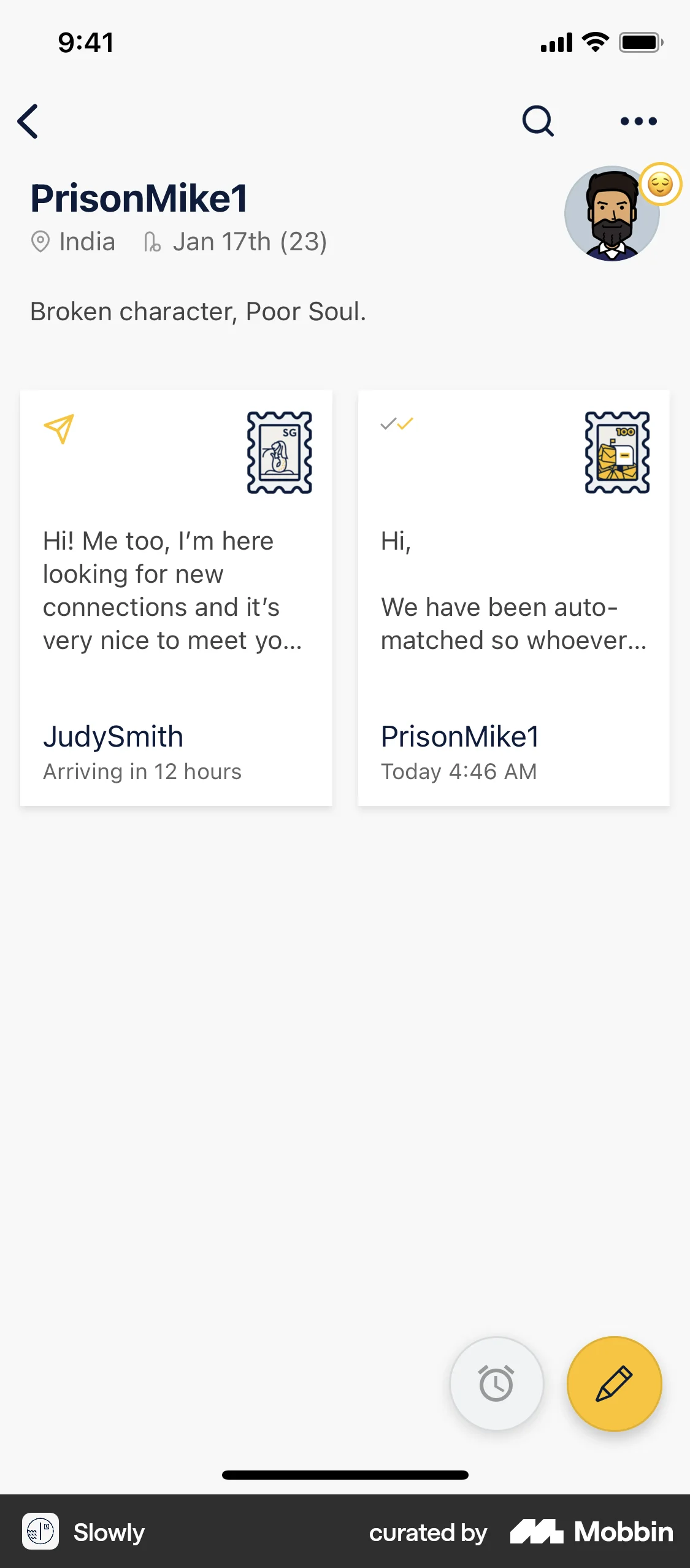Viewport: 690px width, 1568px height.
Task: Open JudySmith's letter arriving in 12 hours
Action: click(176, 598)
